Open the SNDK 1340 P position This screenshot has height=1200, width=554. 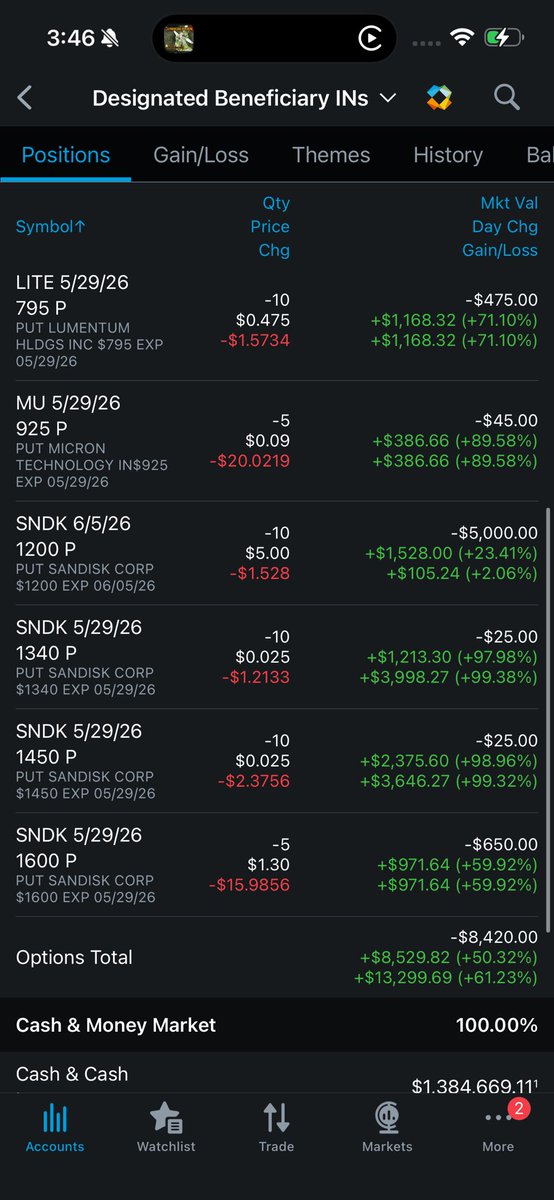[277, 657]
